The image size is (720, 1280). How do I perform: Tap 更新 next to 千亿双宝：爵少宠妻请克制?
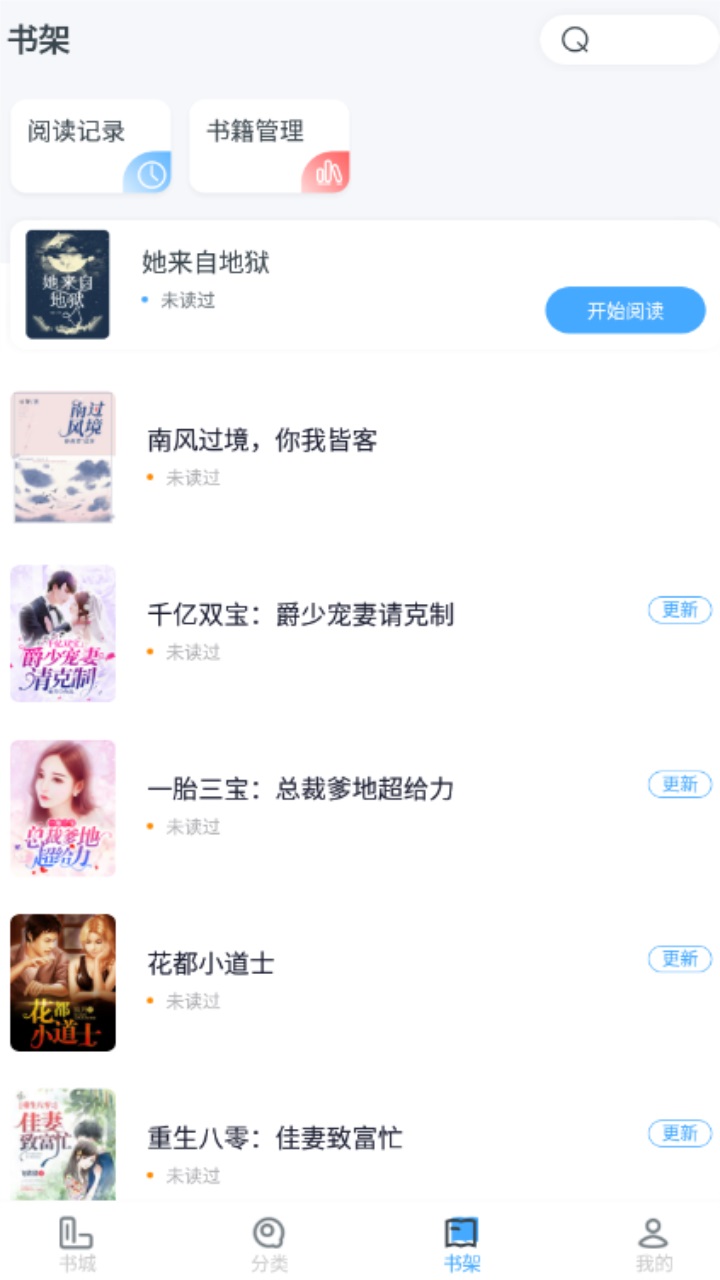[679, 610]
